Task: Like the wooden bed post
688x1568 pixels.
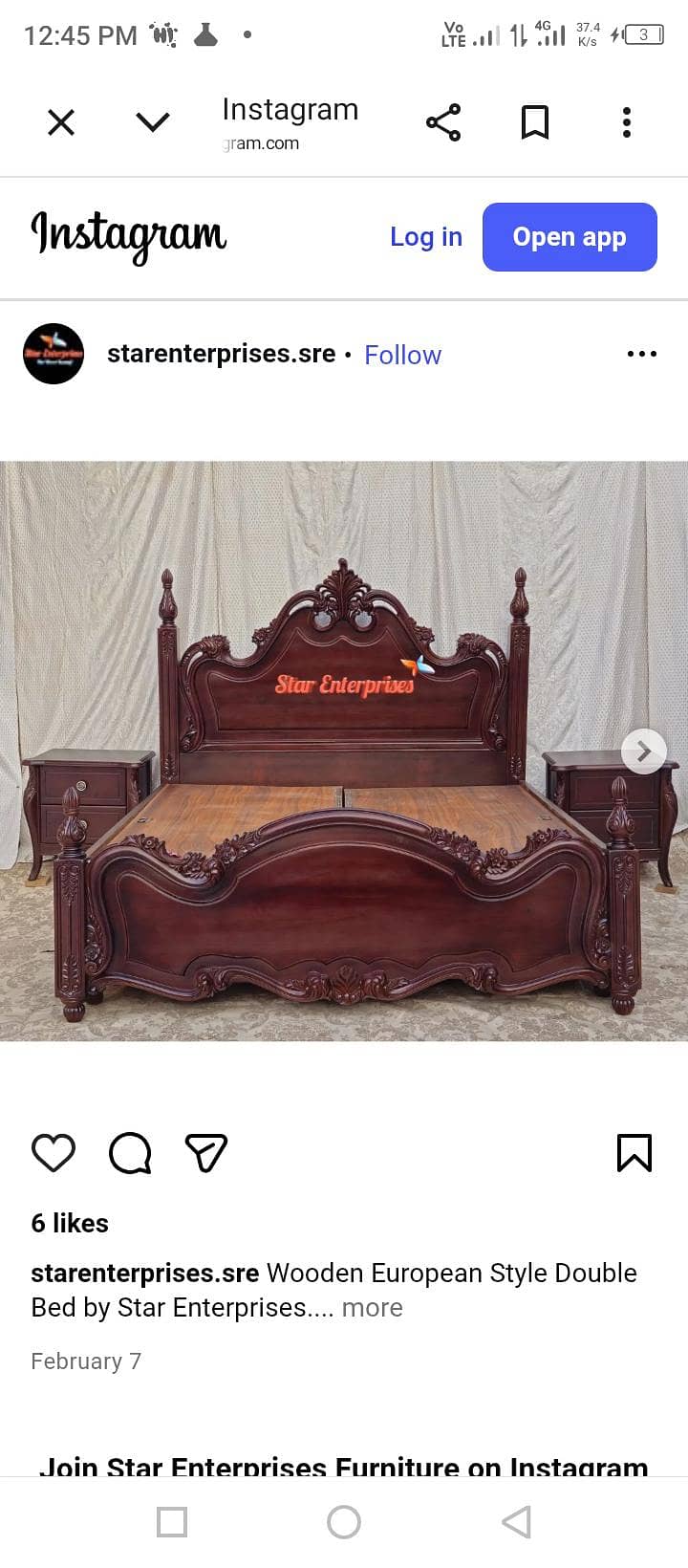Action: click(x=54, y=1153)
